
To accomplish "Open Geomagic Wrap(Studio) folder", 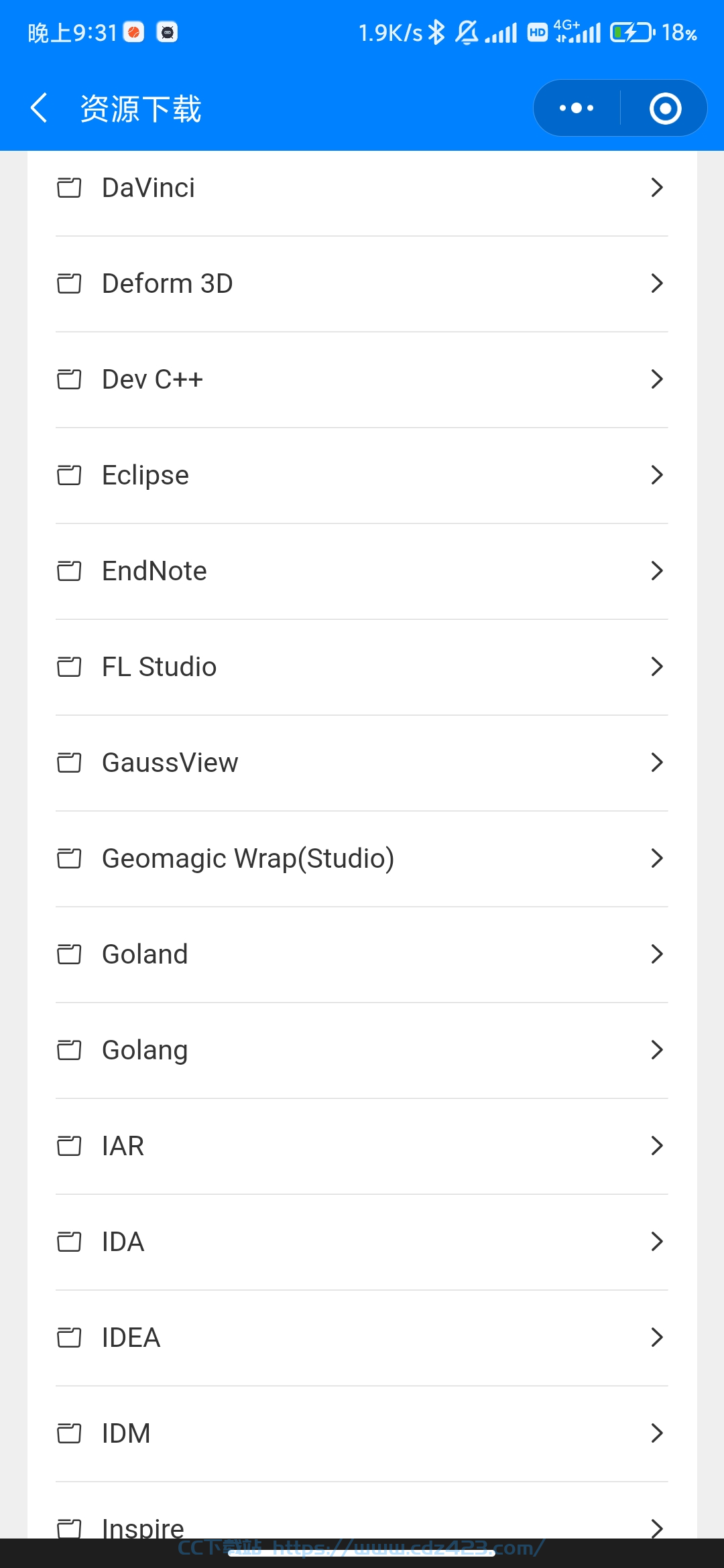I will click(362, 858).
